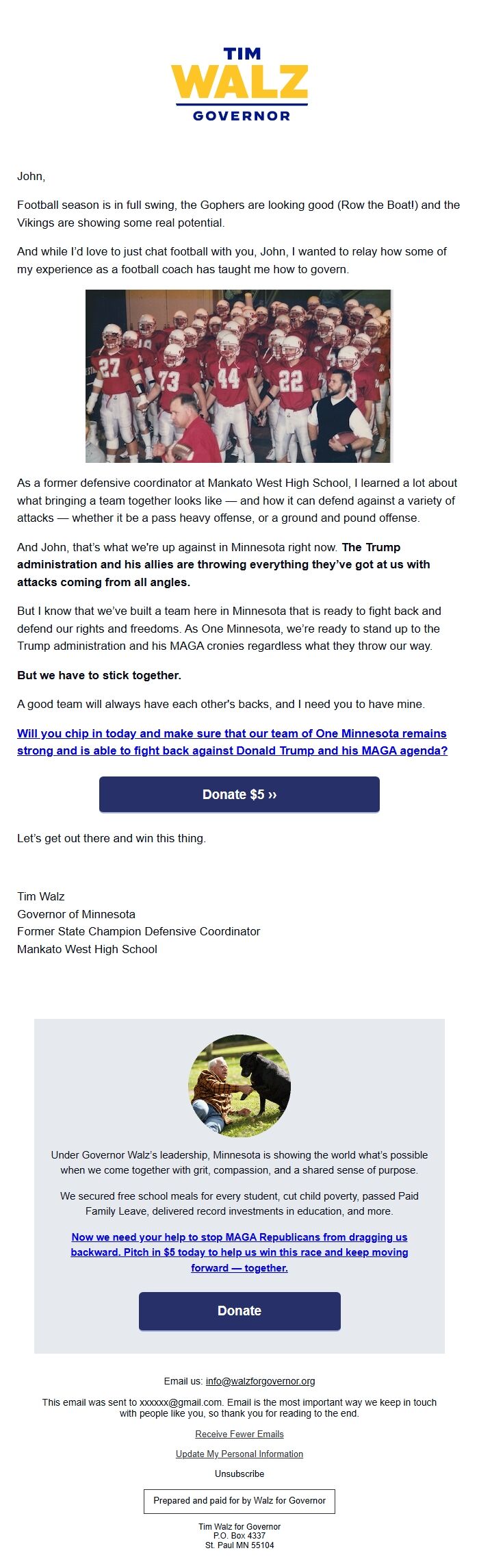Tap the Donate button in the gray box
Viewport: 479px width, 1568px height.
coord(239,1311)
